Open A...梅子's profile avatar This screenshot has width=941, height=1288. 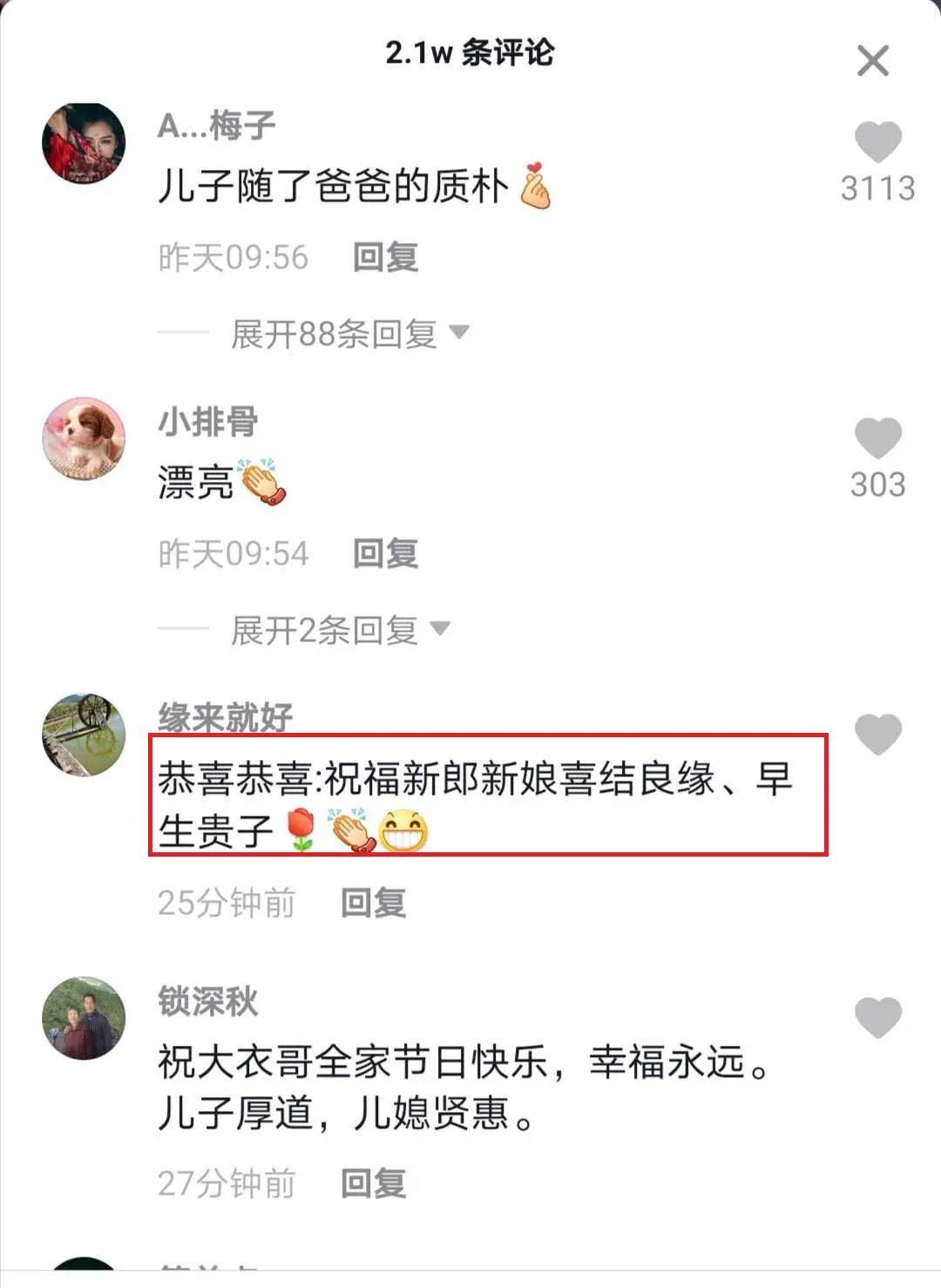tap(84, 144)
